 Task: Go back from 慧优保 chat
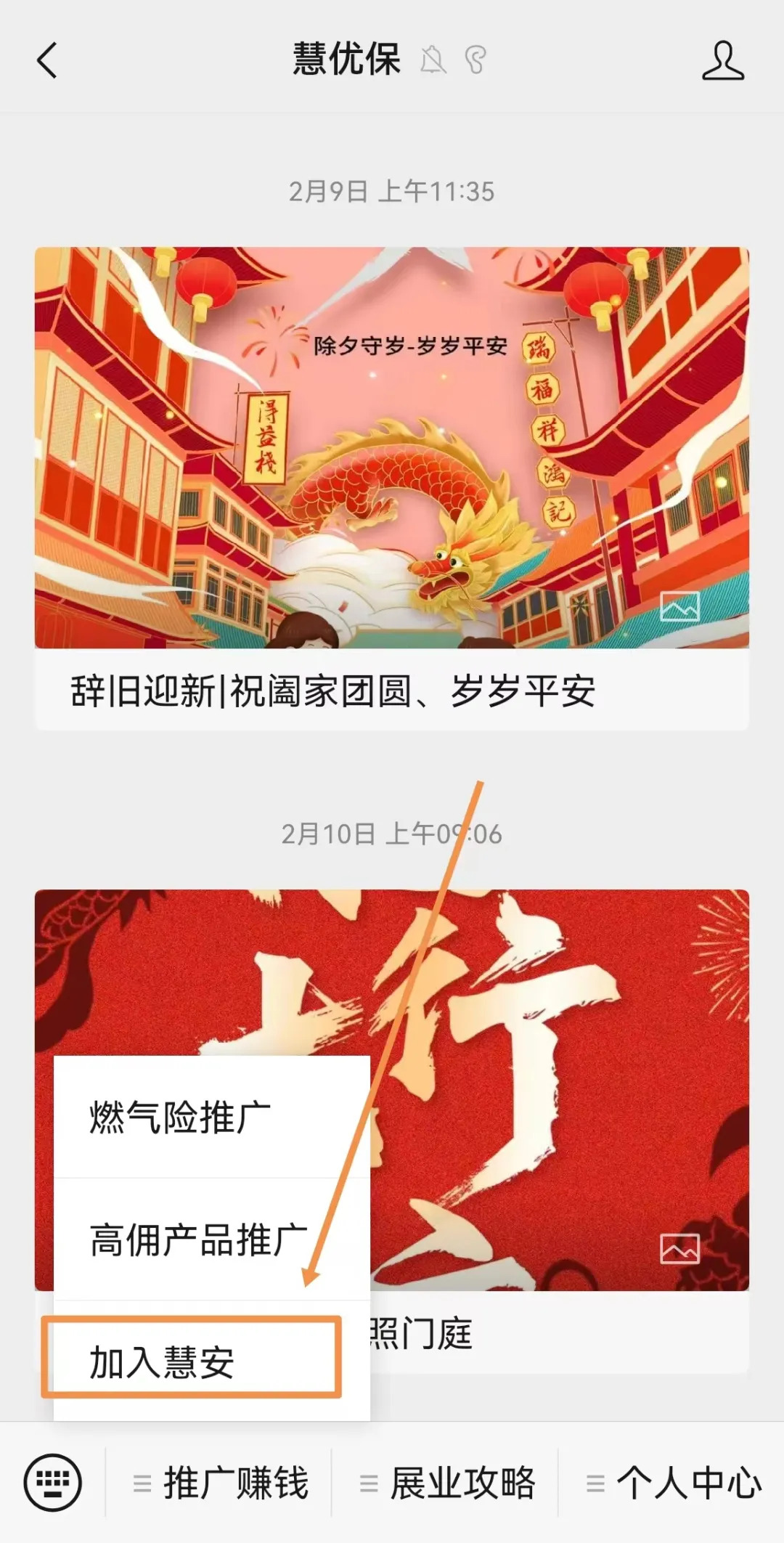click(x=47, y=60)
